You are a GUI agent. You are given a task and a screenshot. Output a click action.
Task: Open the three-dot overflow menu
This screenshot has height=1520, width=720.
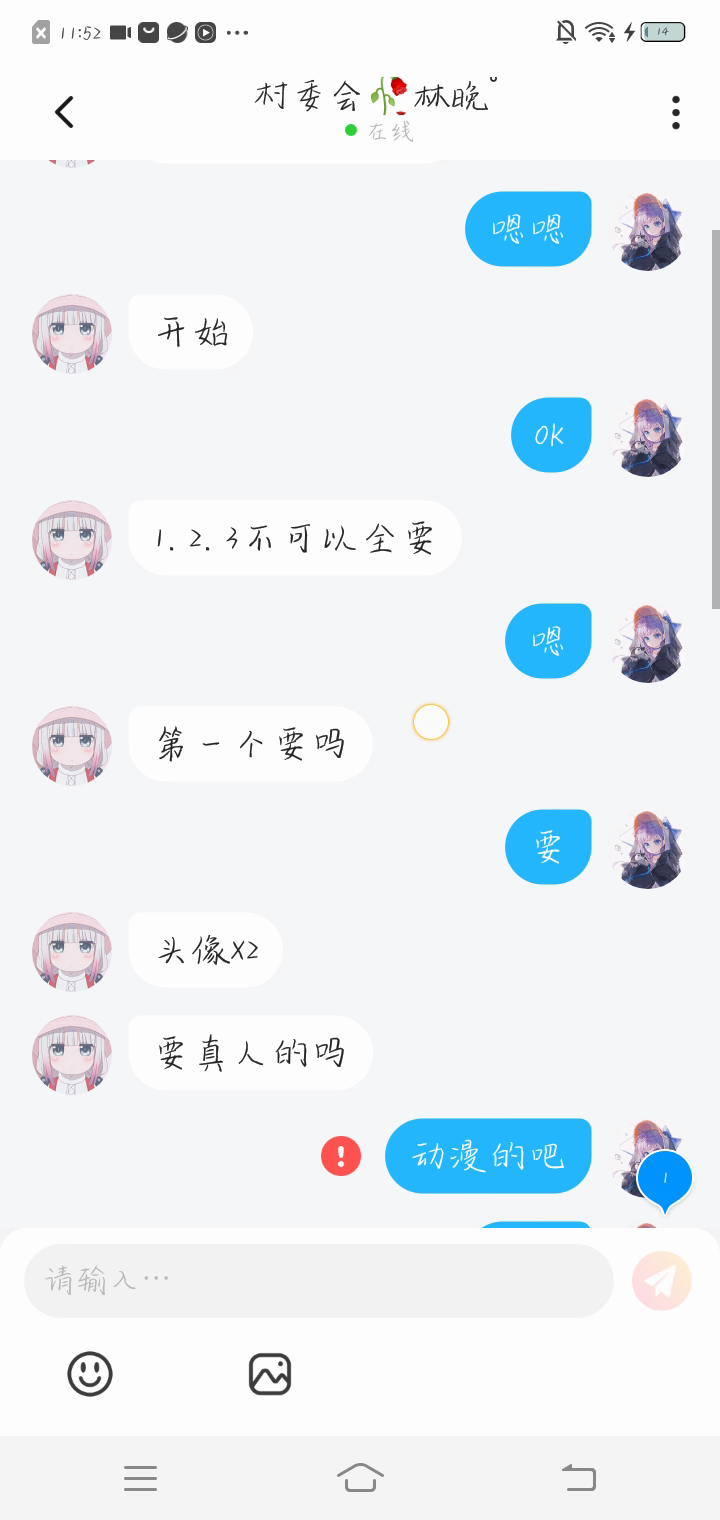(676, 112)
